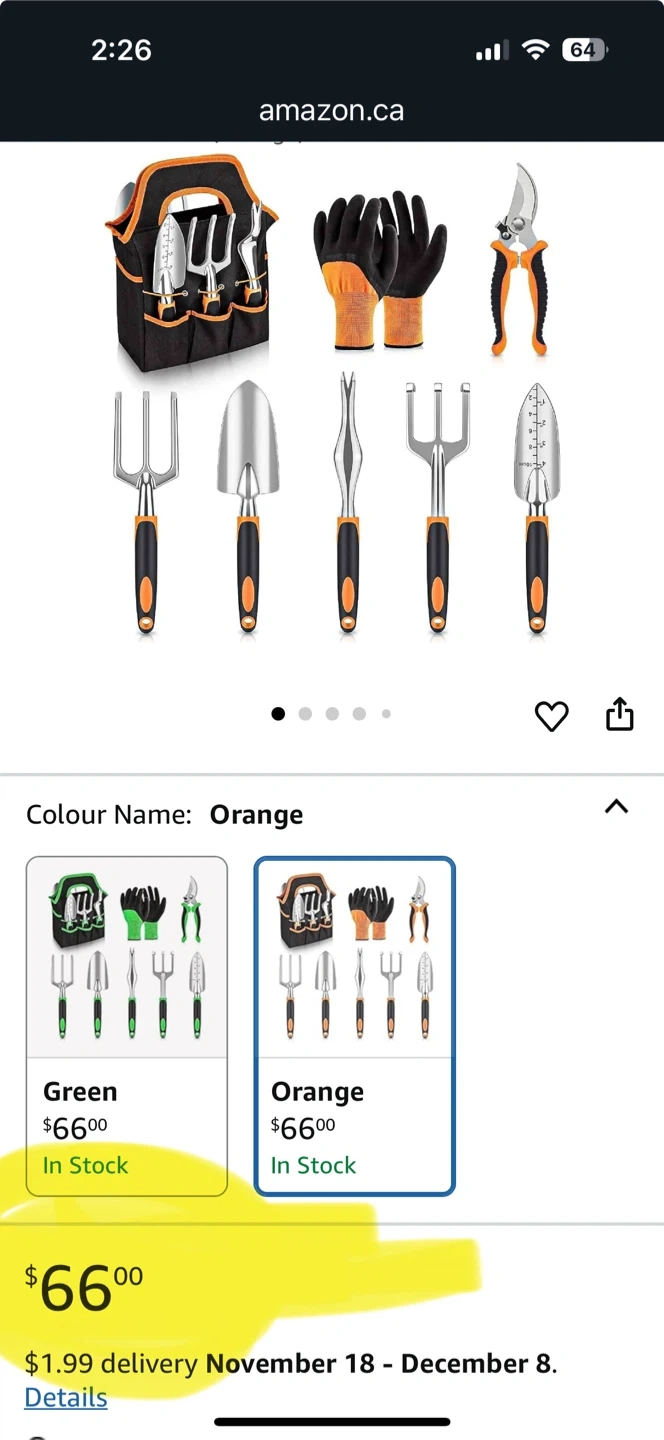Viewport: 664px width, 1440px height.
Task: Share this garden tool set
Action: pyautogui.click(x=620, y=715)
